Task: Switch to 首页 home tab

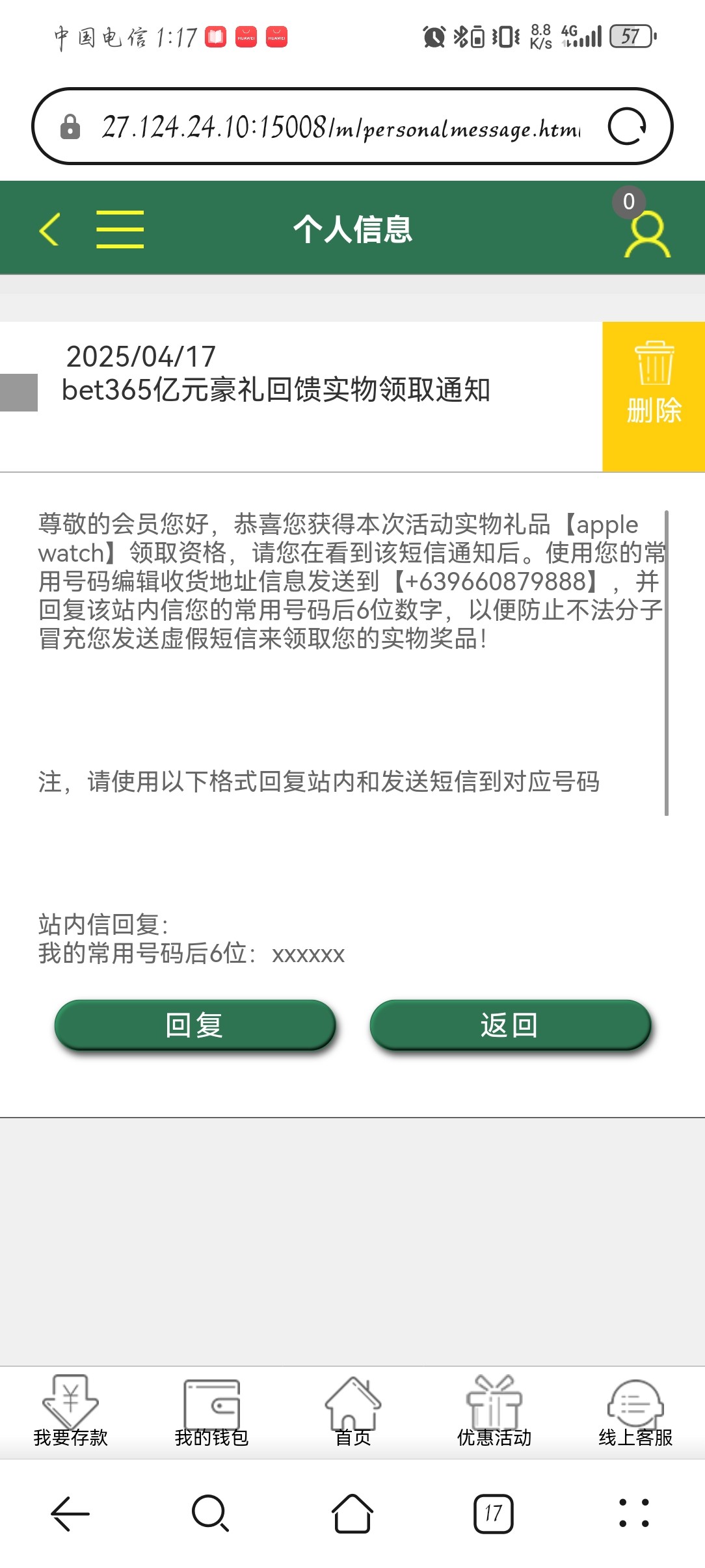Action: 352,1412
